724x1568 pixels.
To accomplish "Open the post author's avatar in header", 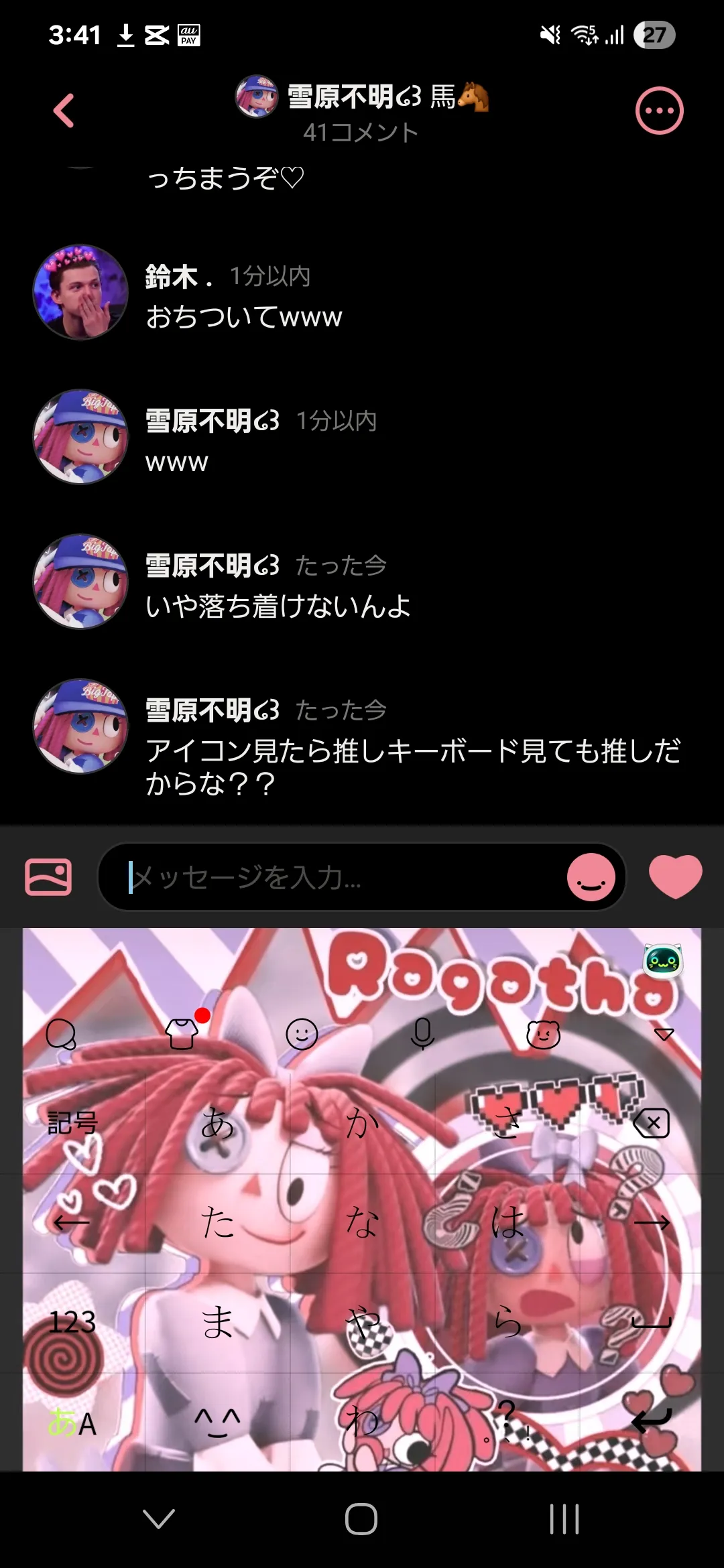I will [x=257, y=96].
